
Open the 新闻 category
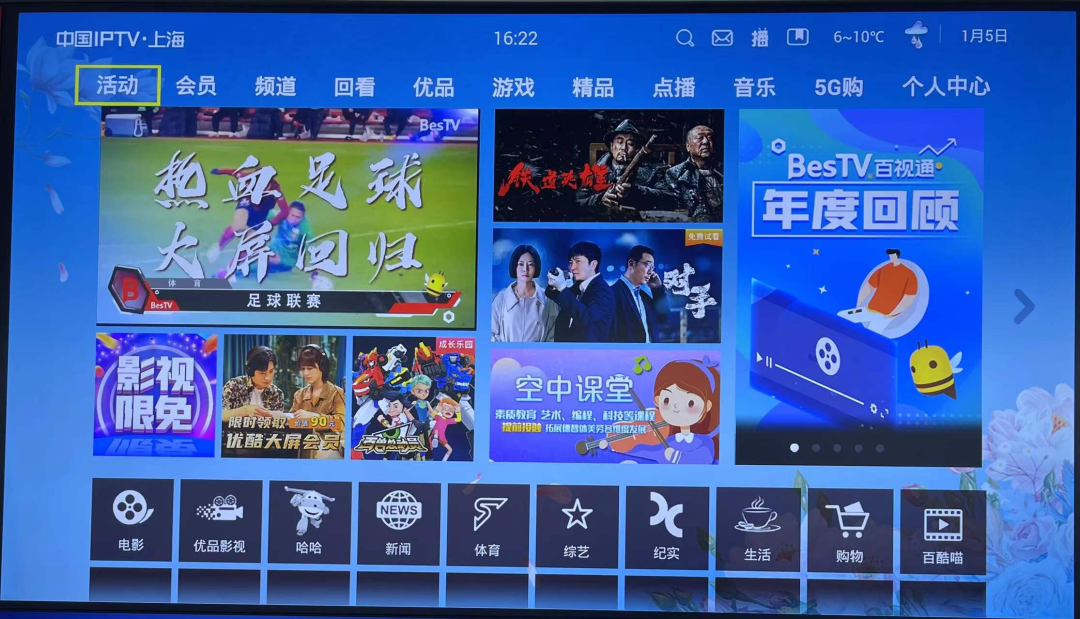coord(398,522)
